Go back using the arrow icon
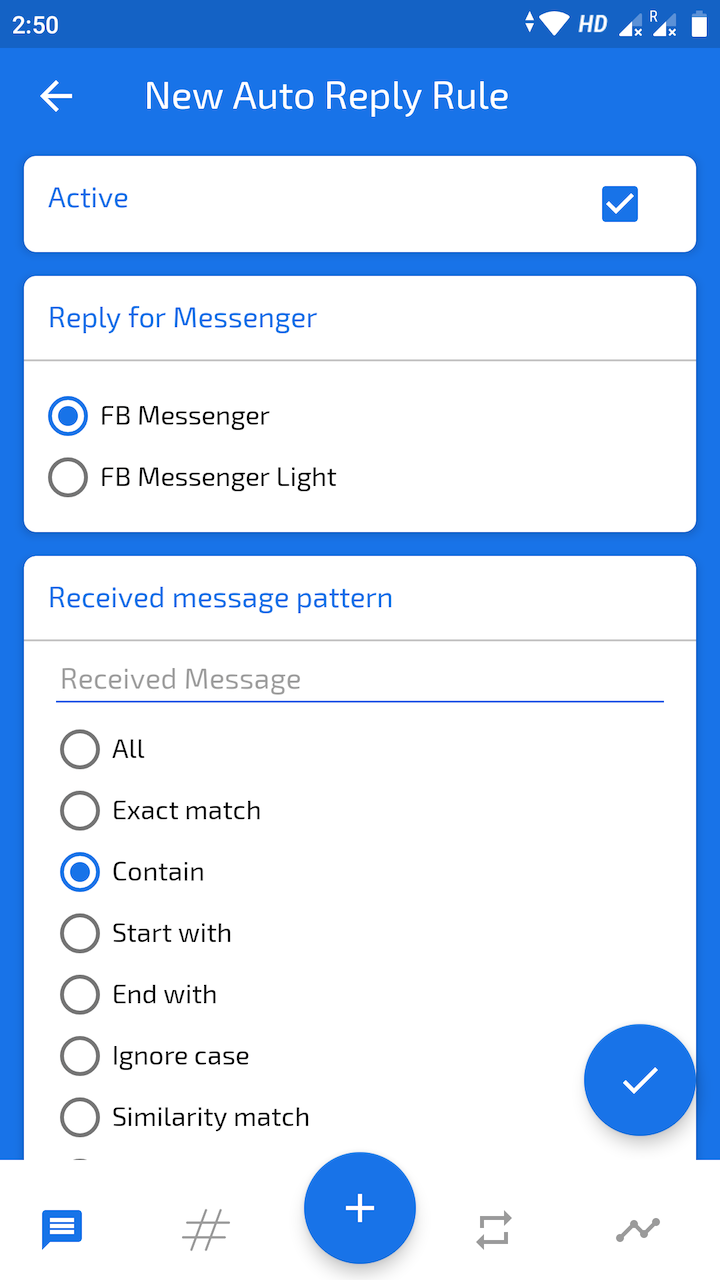Image resolution: width=720 pixels, height=1280 pixels. pyautogui.click(x=56, y=96)
